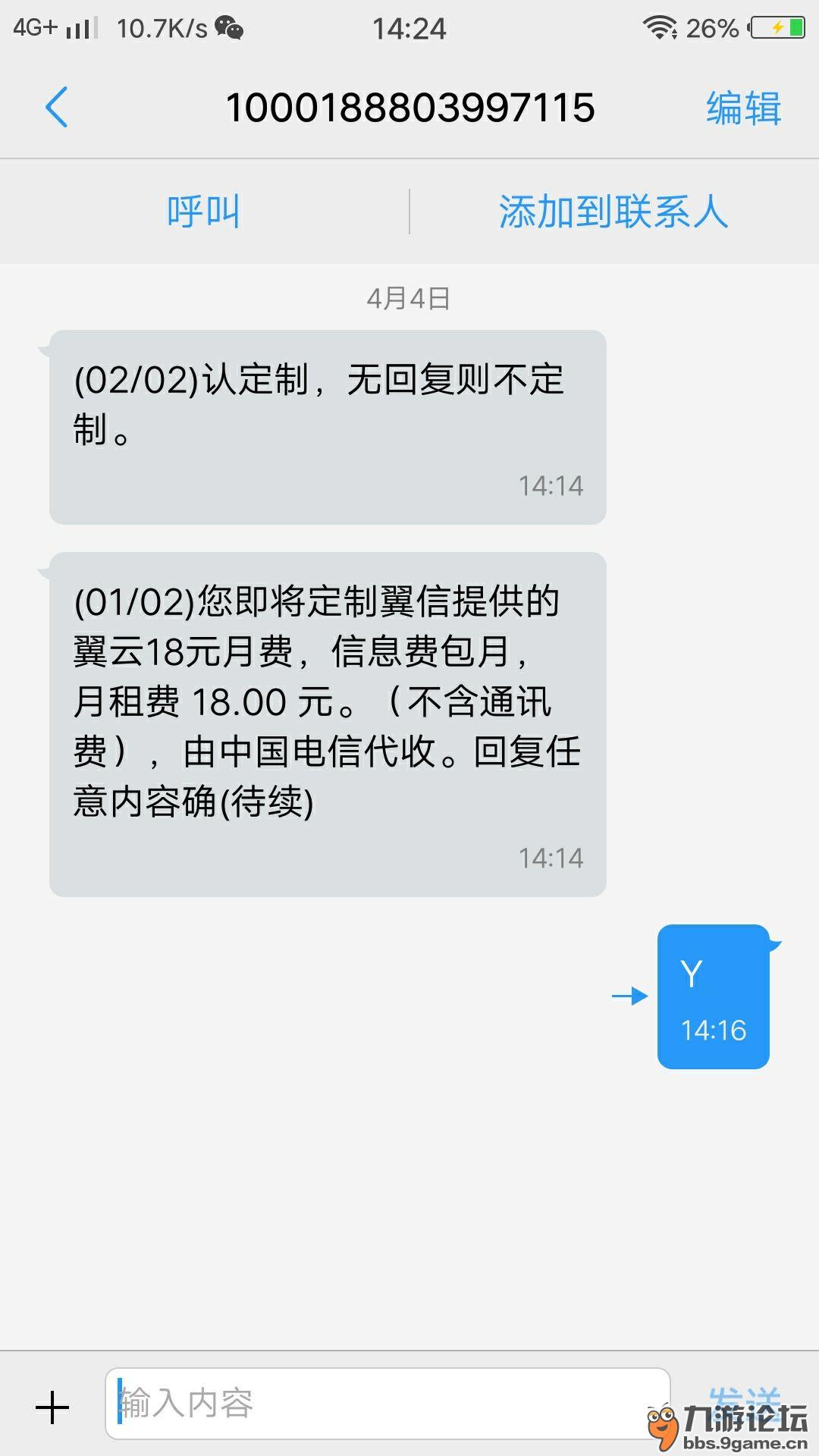Focus the 输入内容 message field
This screenshot has width=819, height=1456.
[x=387, y=1403]
